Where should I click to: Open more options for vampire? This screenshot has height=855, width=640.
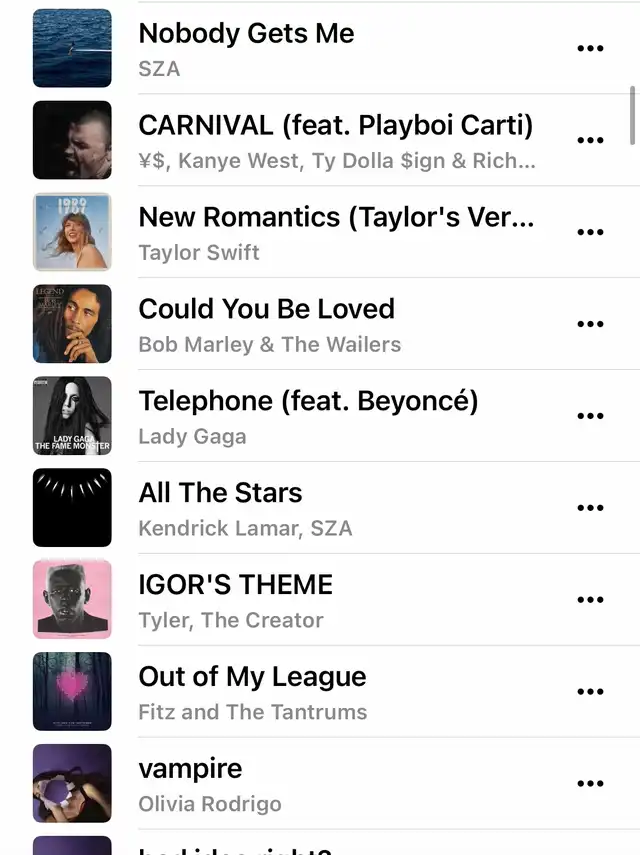point(591,784)
